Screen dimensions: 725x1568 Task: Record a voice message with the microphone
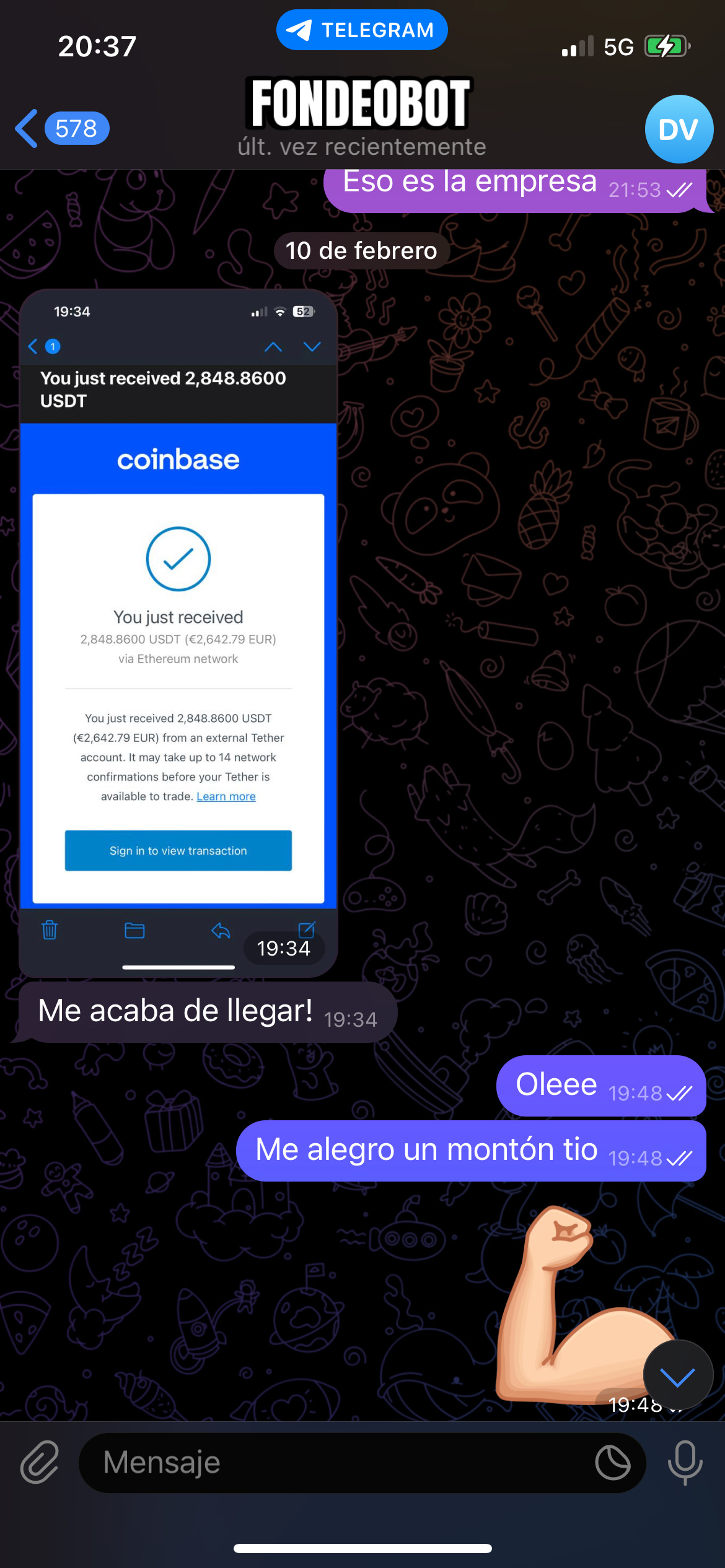pos(685,1463)
